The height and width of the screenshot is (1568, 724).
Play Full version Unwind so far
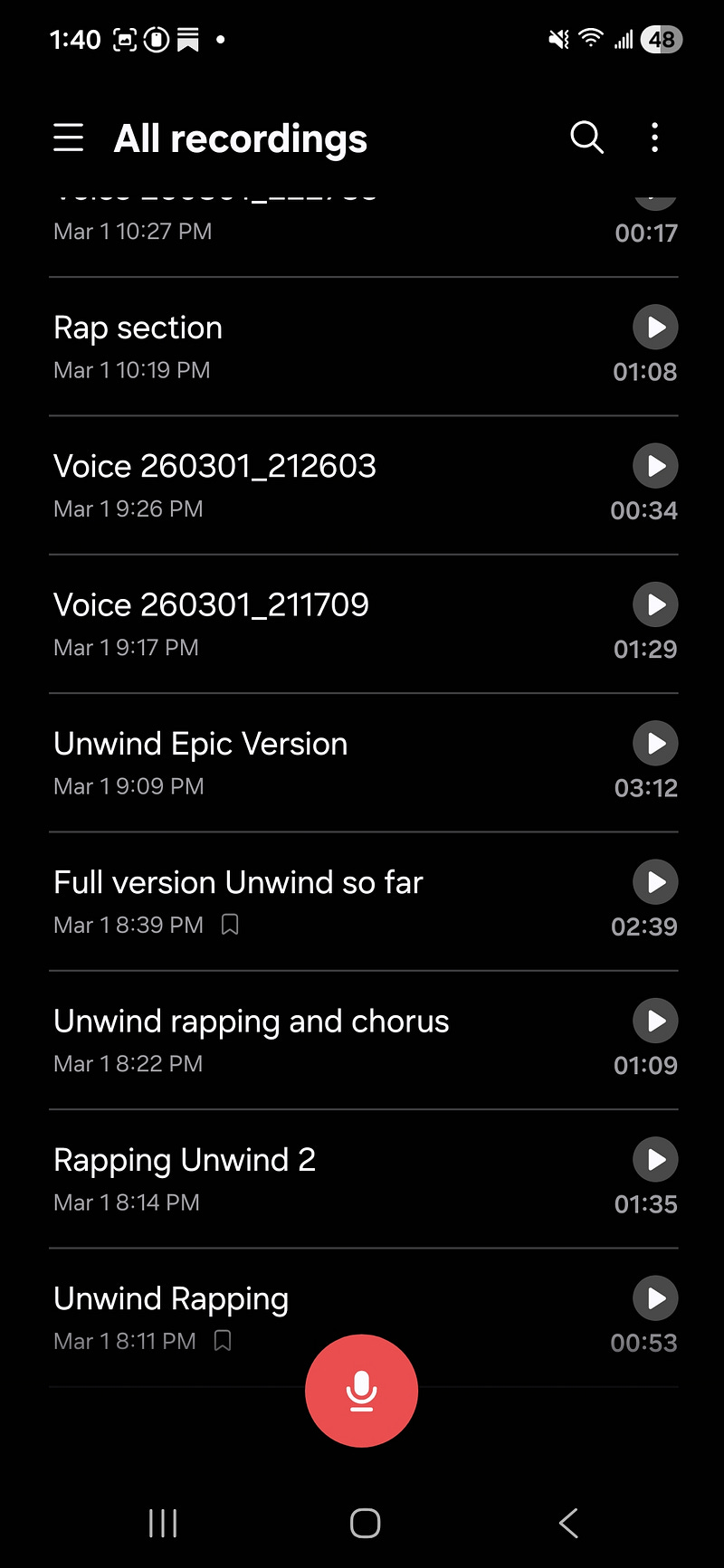655,882
